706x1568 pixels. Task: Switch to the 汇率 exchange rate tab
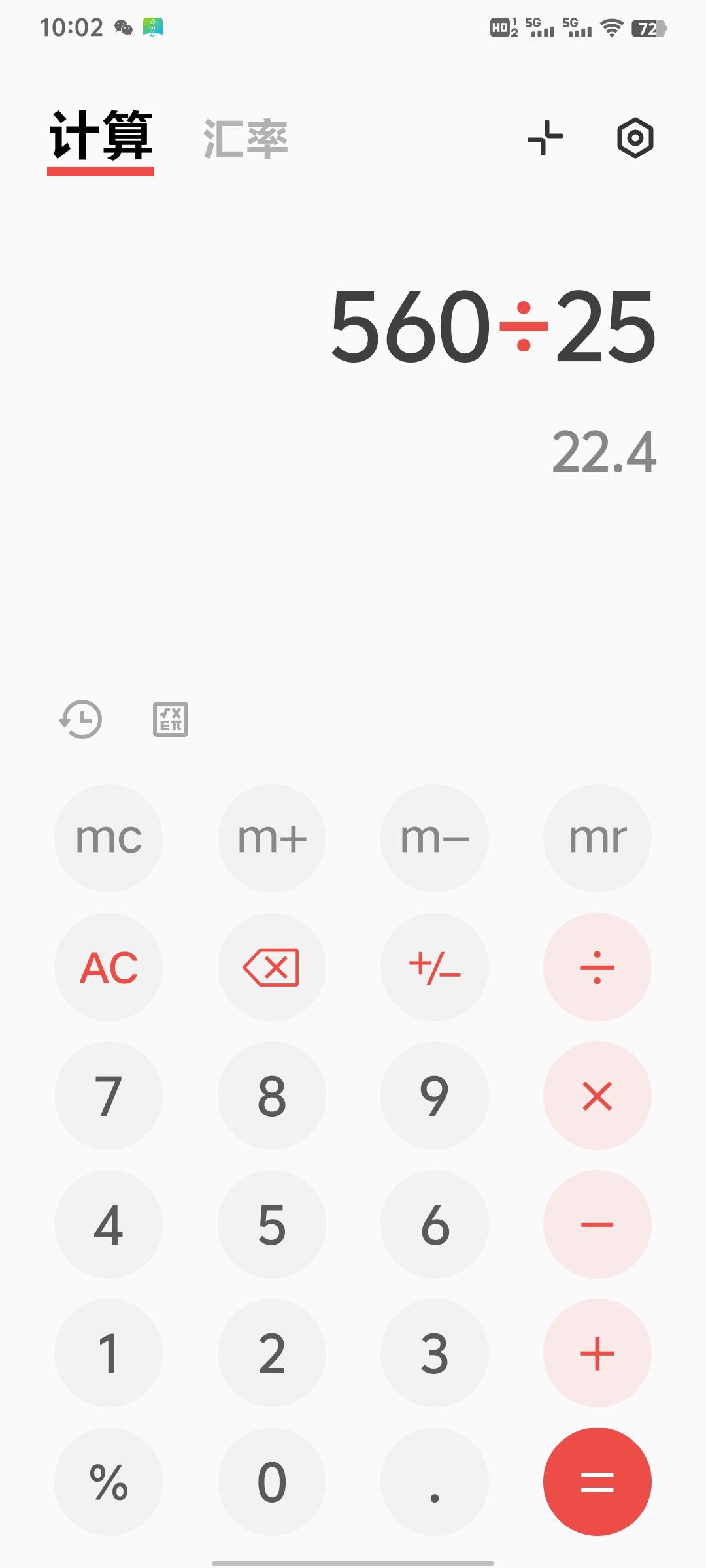point(245,139)
